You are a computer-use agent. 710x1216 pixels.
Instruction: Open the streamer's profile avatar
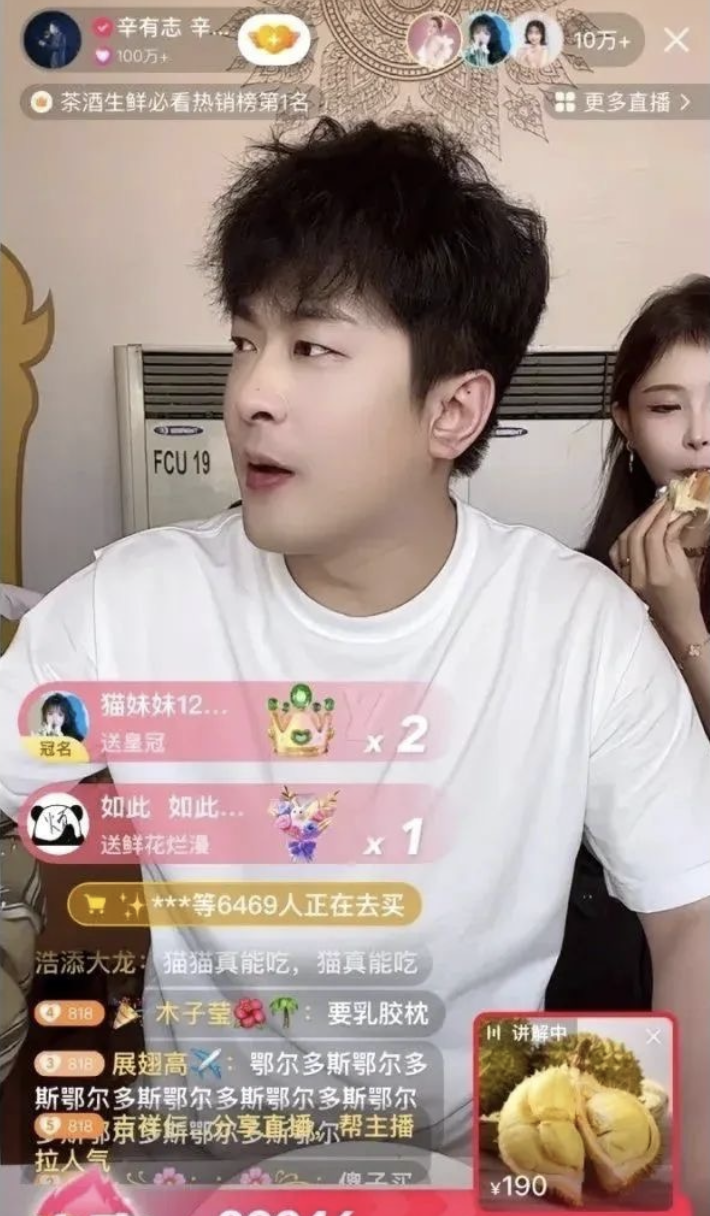(x=52, y=40)
